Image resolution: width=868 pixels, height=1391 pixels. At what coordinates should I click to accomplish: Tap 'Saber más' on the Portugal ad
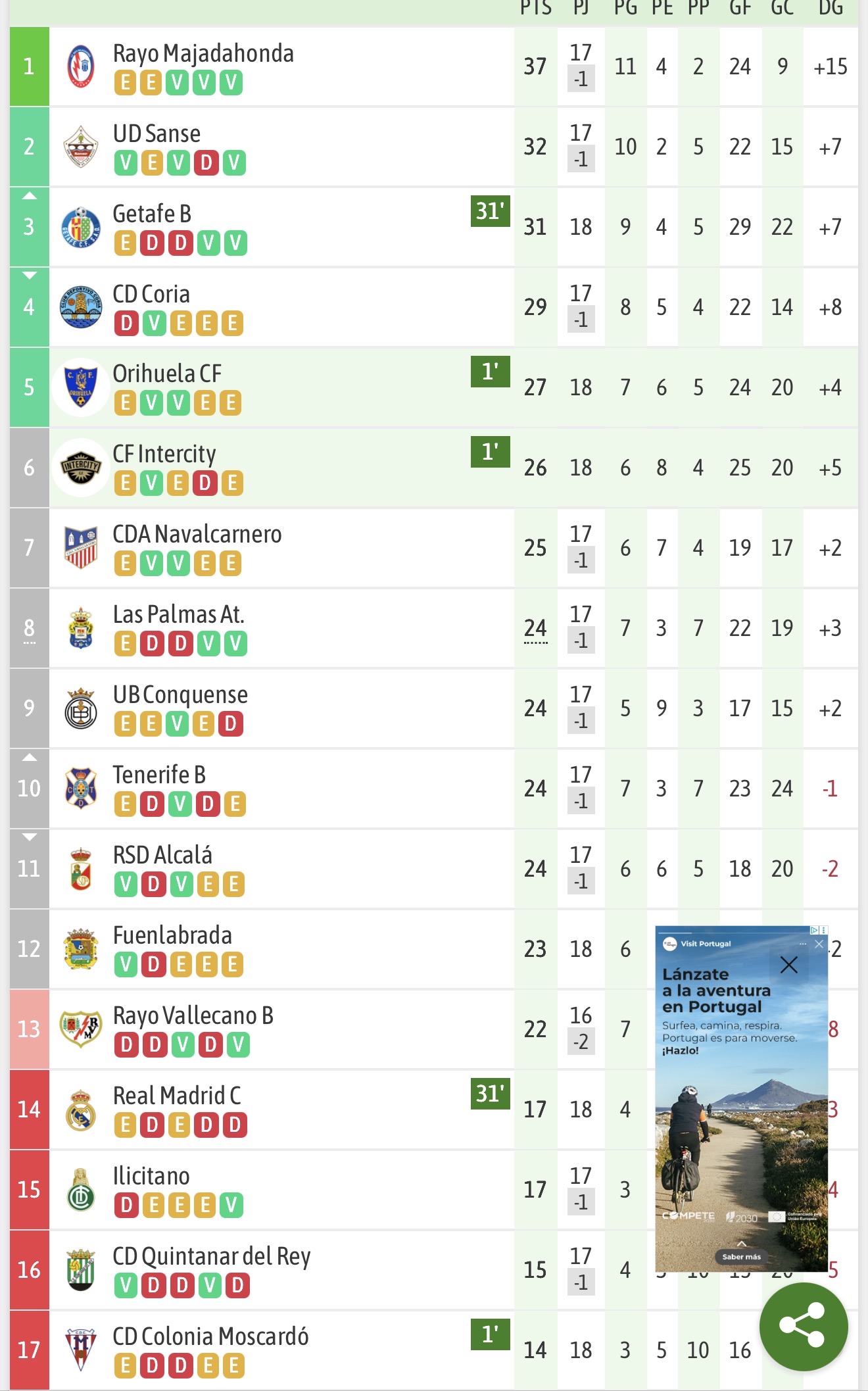click(x=741, y=1256)
